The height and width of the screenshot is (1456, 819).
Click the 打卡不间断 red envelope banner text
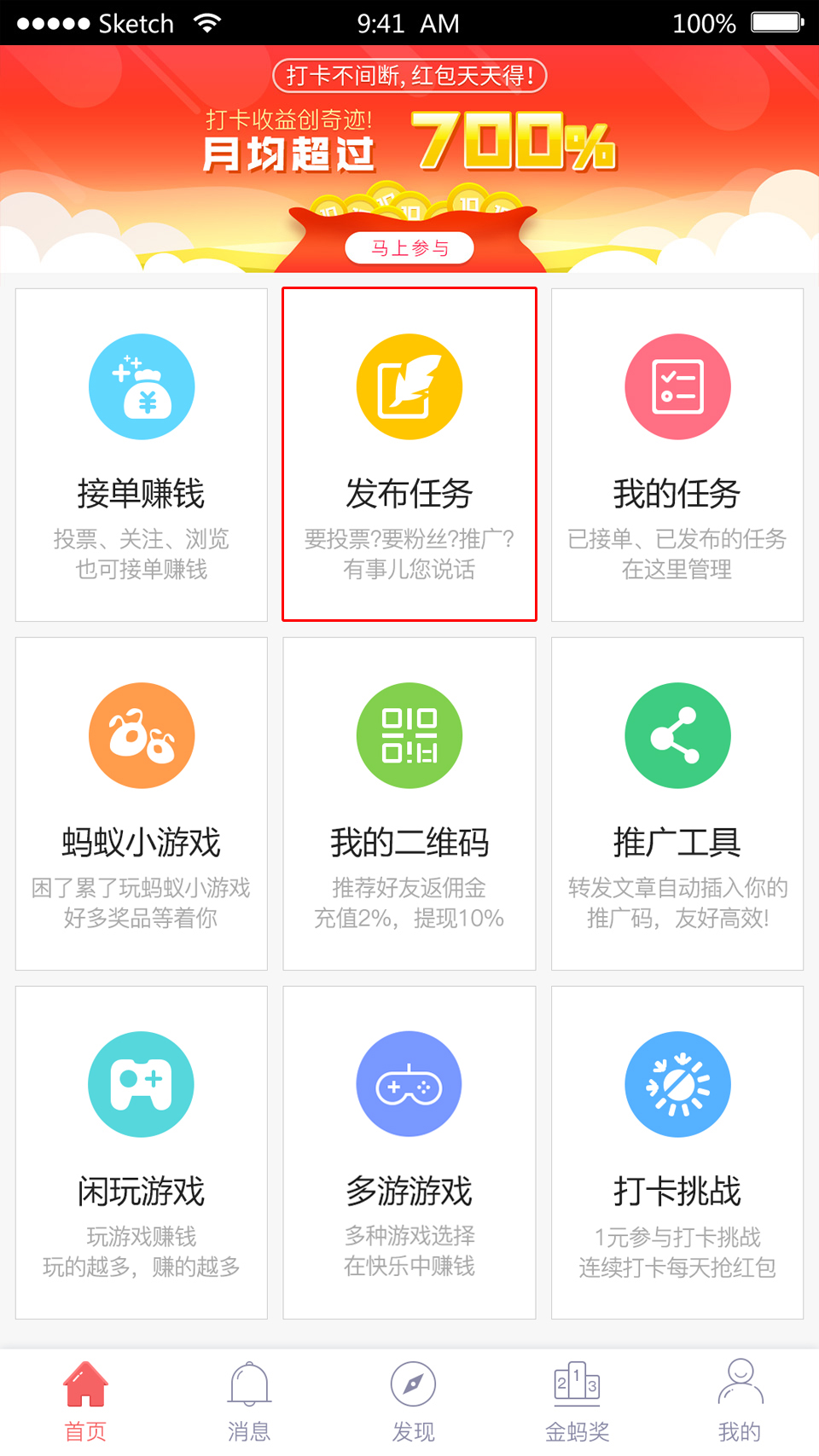pos(409,75)
